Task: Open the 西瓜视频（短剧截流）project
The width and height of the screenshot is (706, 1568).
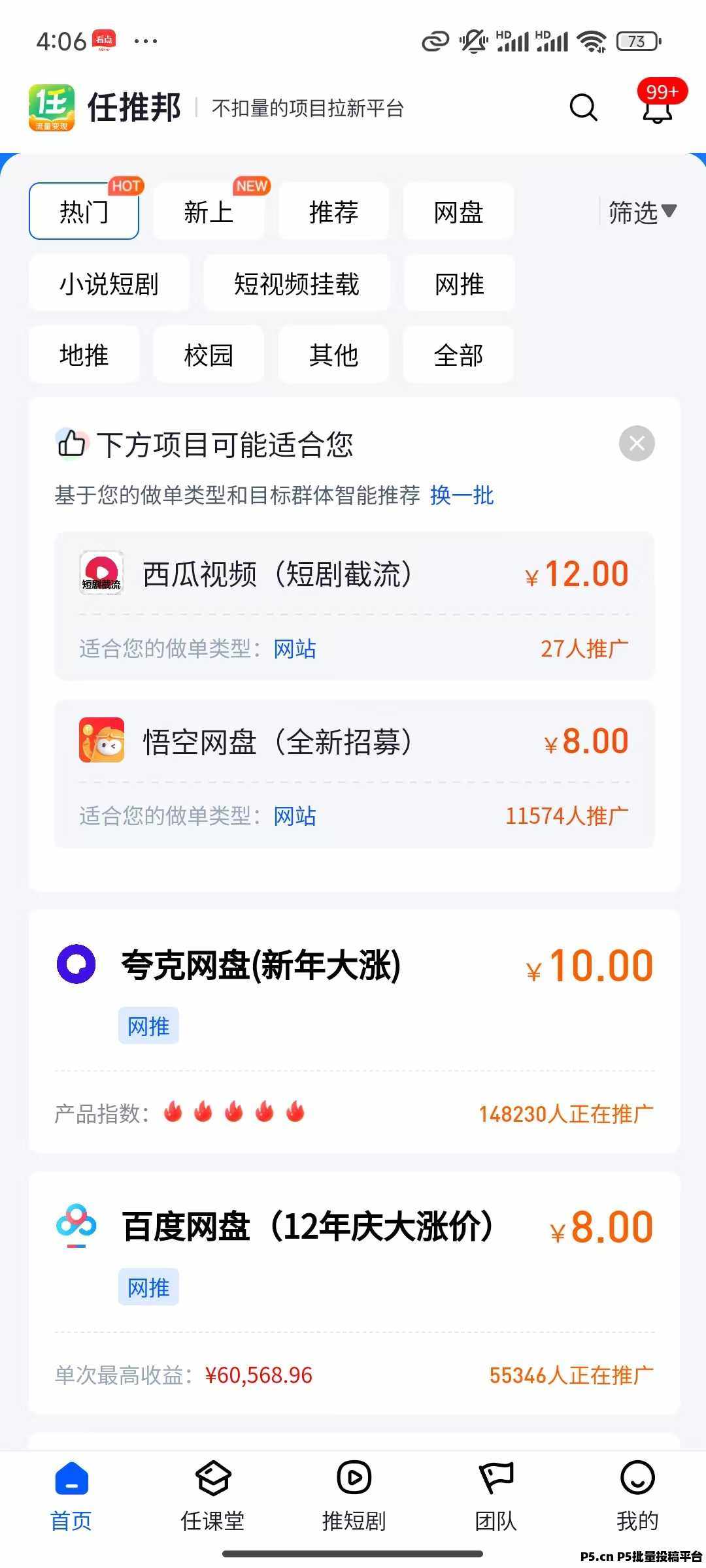Action: (x=354, y=606)
